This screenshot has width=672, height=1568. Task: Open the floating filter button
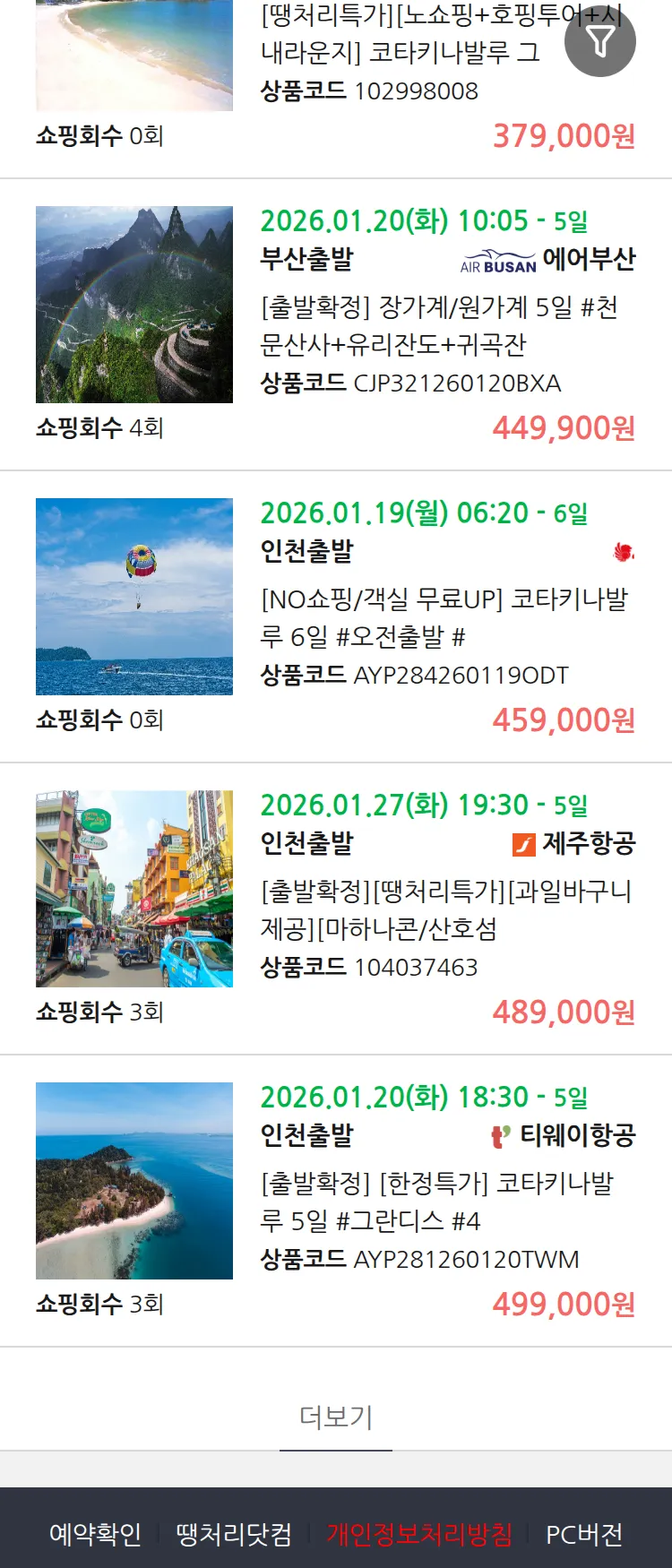click(600, 41)
